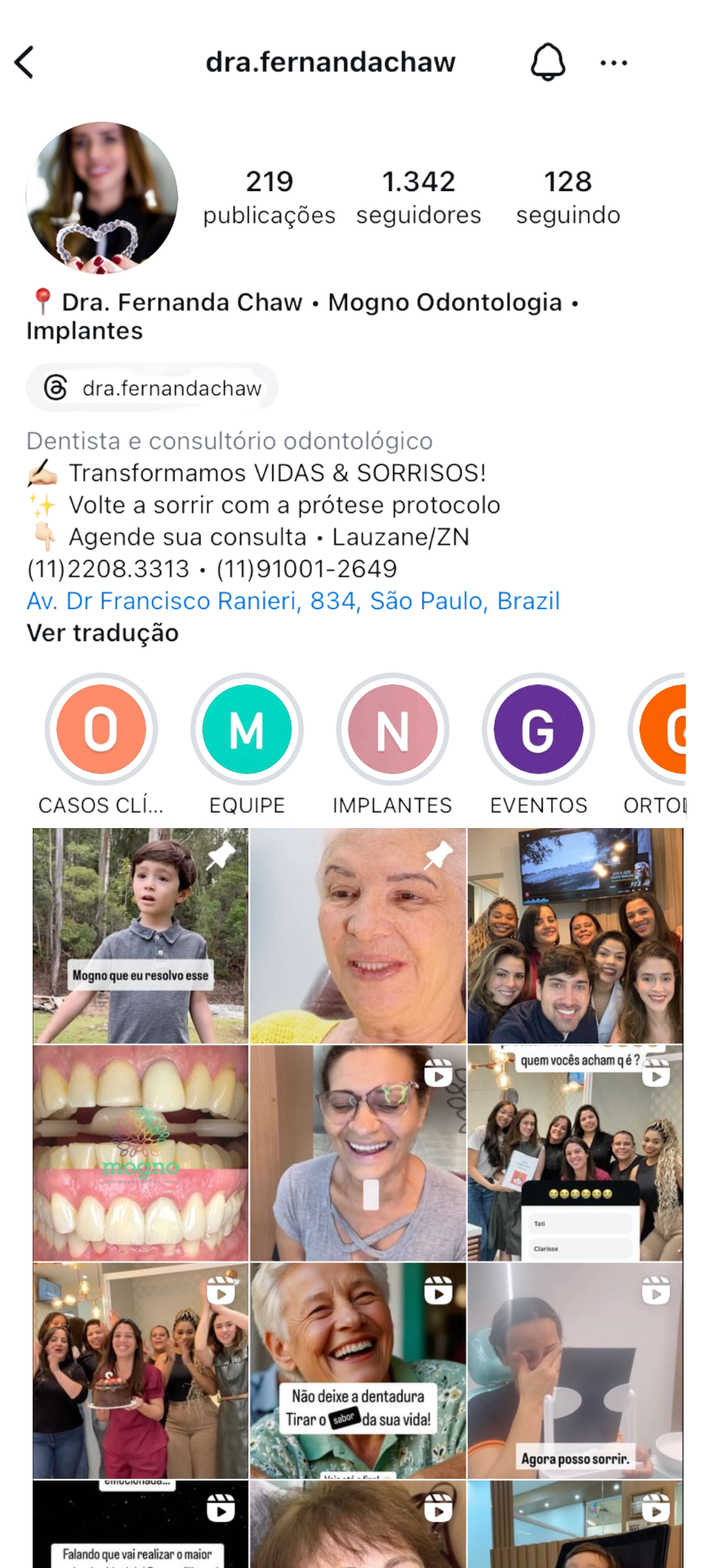708x1568 pixels.
Task: Open the IMPLANTES story highlight
Action: (392, 729)
